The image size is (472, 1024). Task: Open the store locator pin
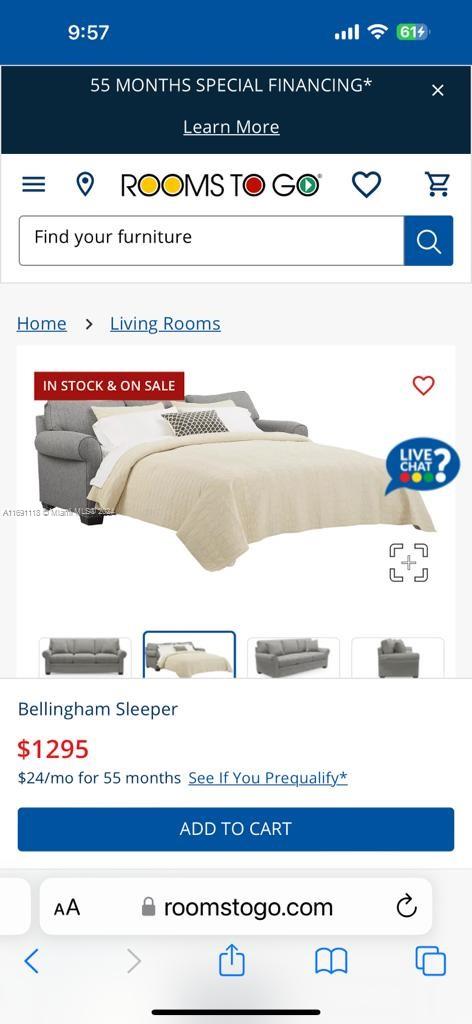tap(85, 185)
